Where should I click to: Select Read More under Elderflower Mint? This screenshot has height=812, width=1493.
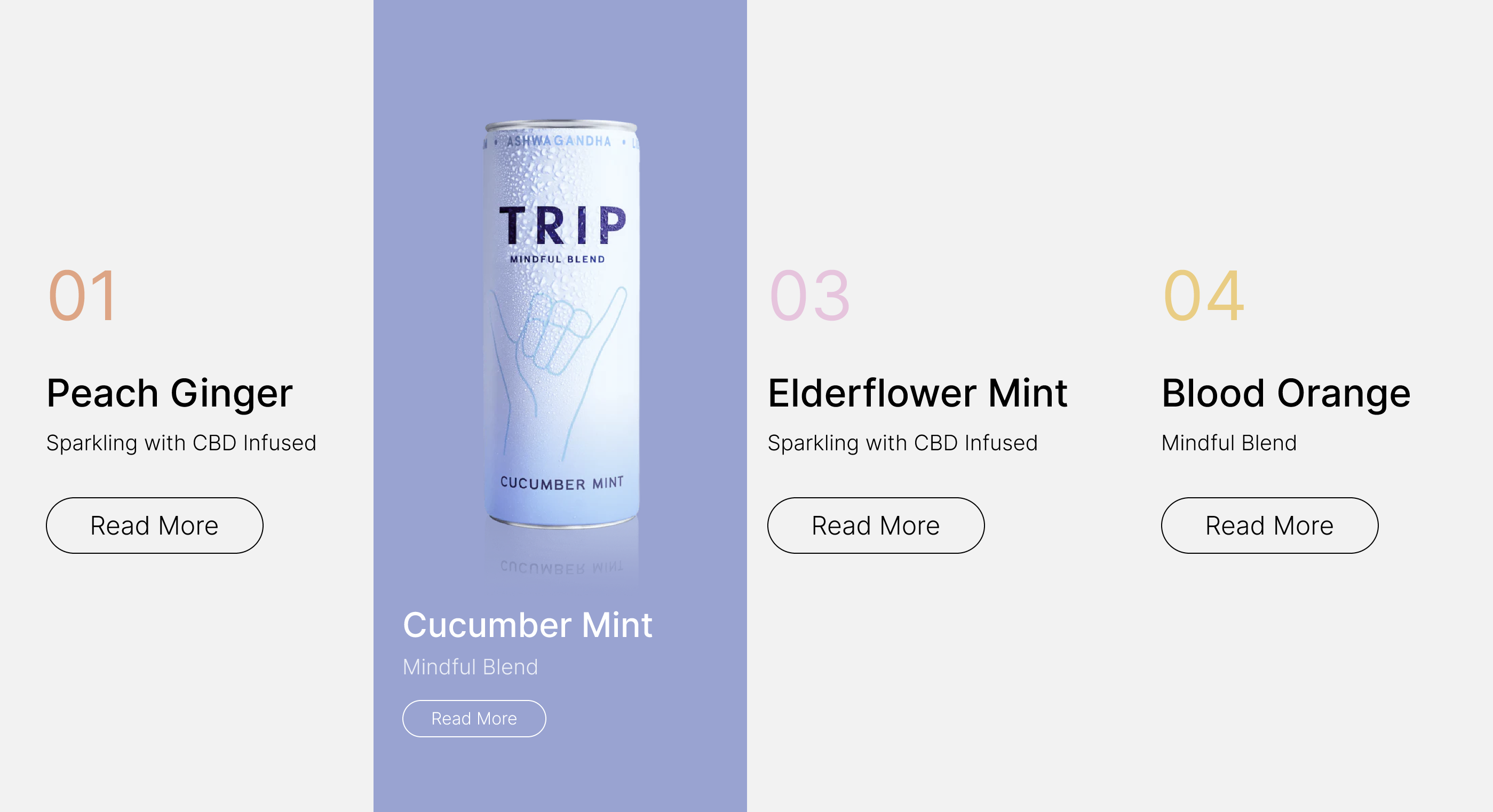(875, 525)
